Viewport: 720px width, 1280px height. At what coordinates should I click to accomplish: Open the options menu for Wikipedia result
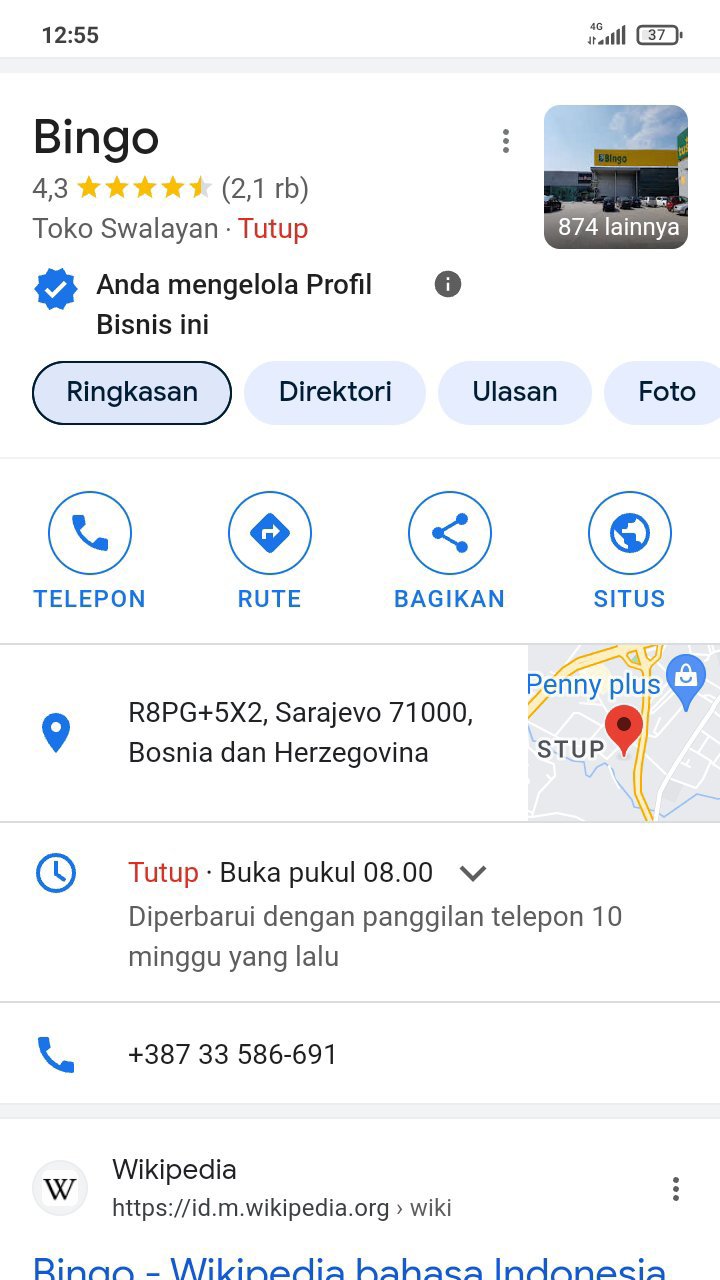[x=676, y=1189]
